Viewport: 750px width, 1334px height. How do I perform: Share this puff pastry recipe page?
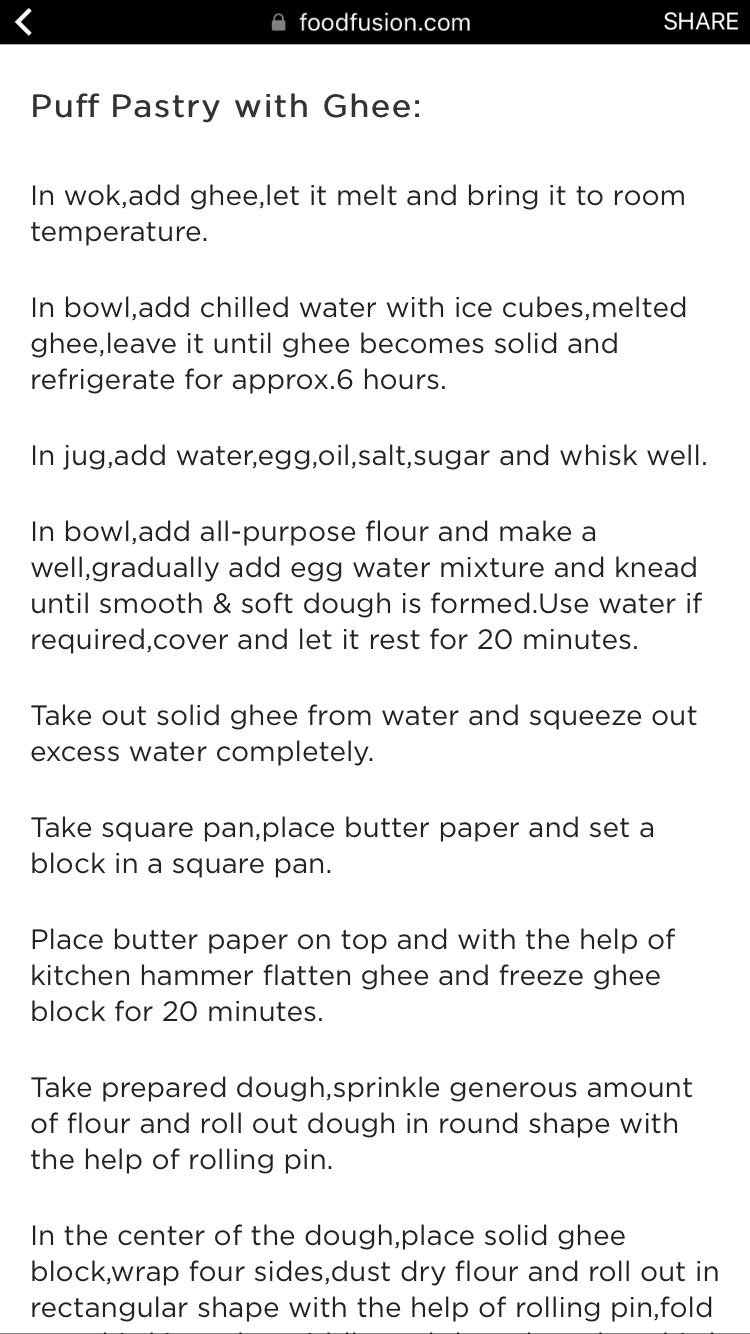click(x=700, y=21)
